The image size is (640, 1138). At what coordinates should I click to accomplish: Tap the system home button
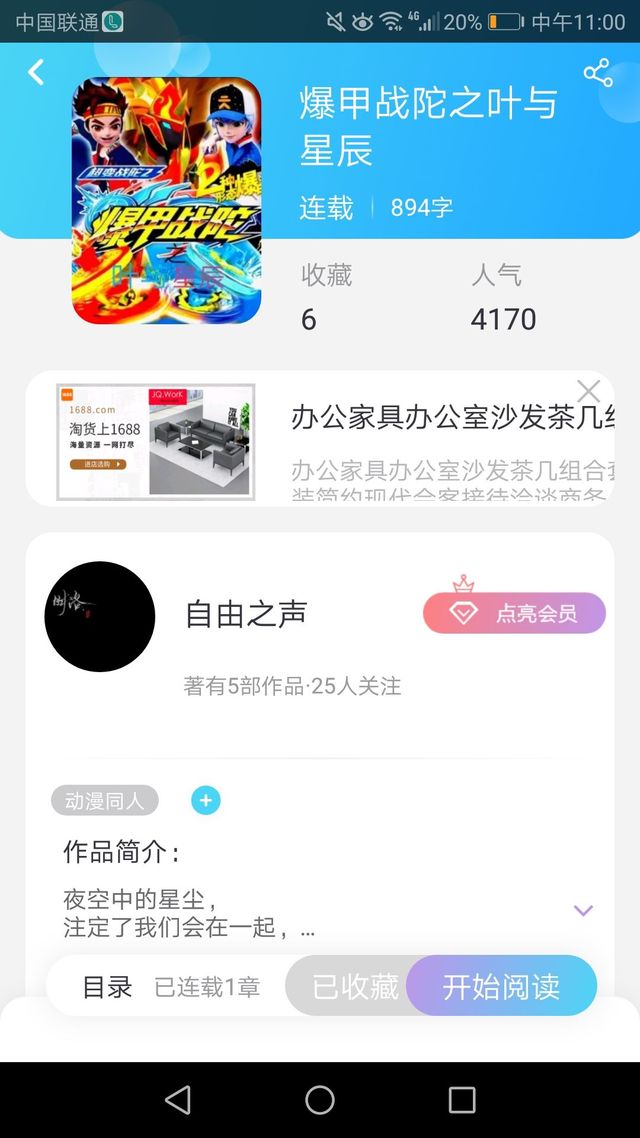click(x=320, y=1100)
